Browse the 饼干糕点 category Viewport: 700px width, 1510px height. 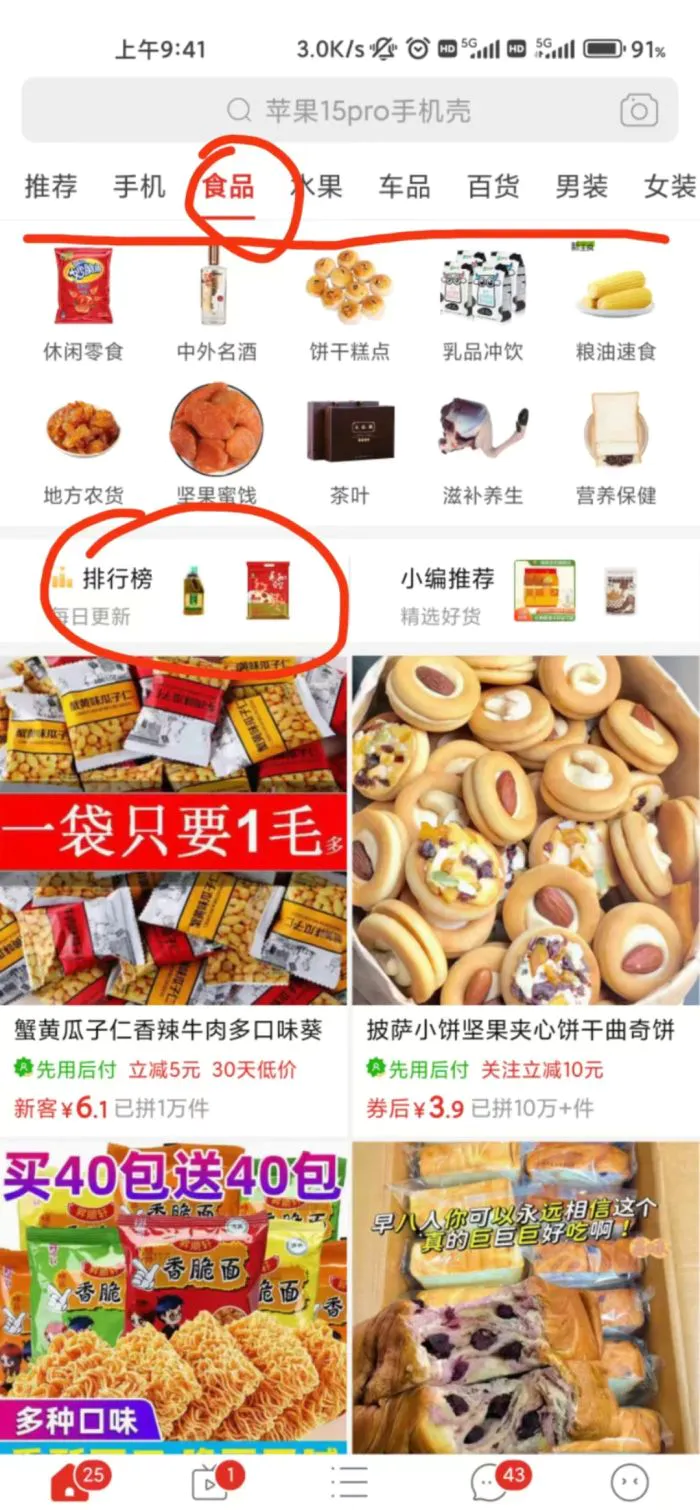click(349, 303)
